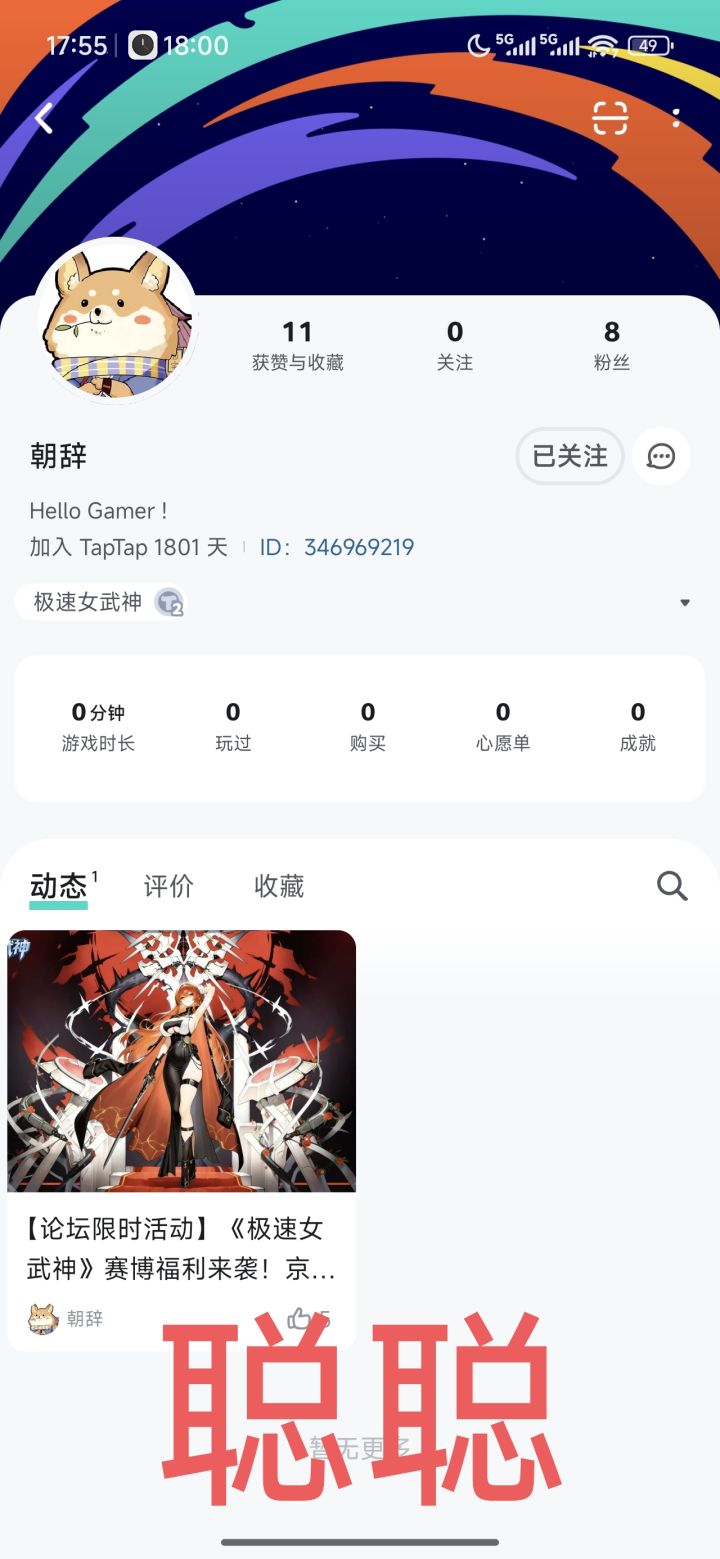Search within this user's posts
The height and width of the screenshot is (1559, 720).
pyautogui.click(x=671, y=885)
